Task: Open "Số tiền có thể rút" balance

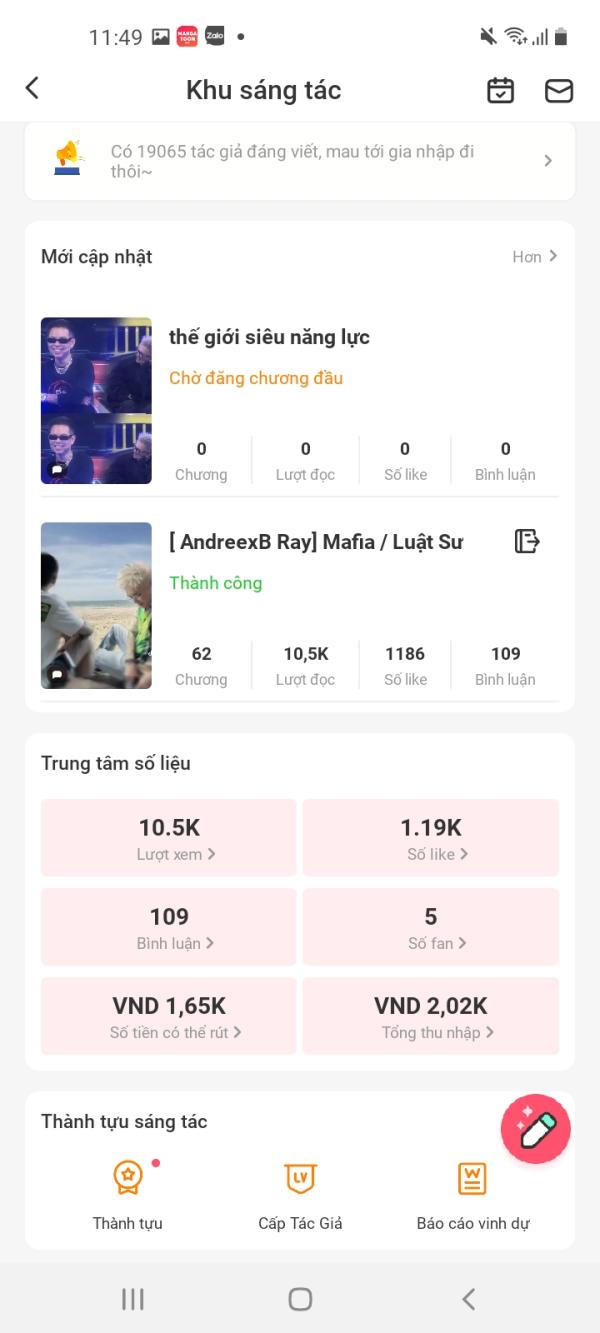Action: coord(169,1016)
